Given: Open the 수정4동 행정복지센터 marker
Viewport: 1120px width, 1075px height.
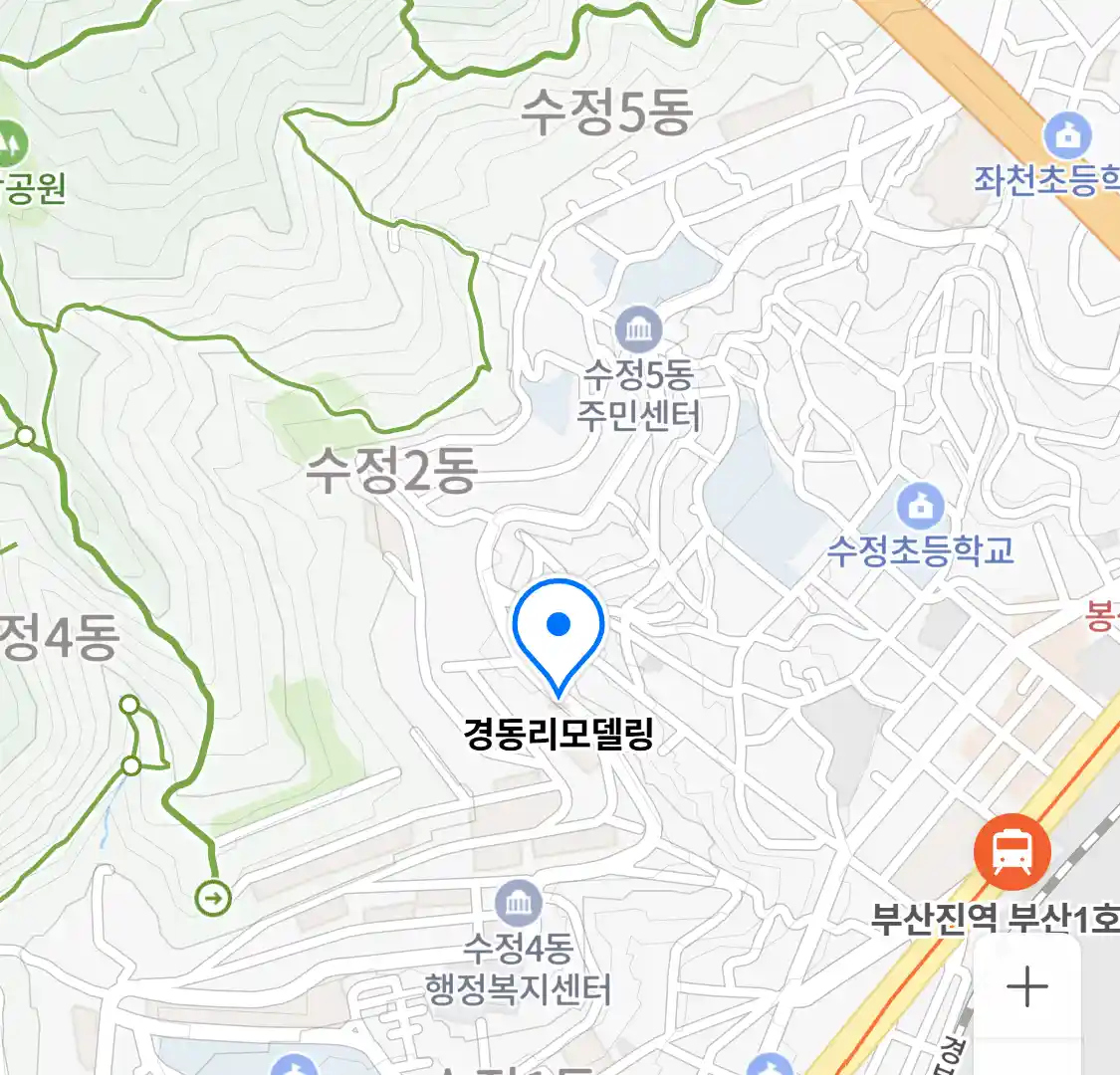Looking at the screenshot, I should point(518,904).
